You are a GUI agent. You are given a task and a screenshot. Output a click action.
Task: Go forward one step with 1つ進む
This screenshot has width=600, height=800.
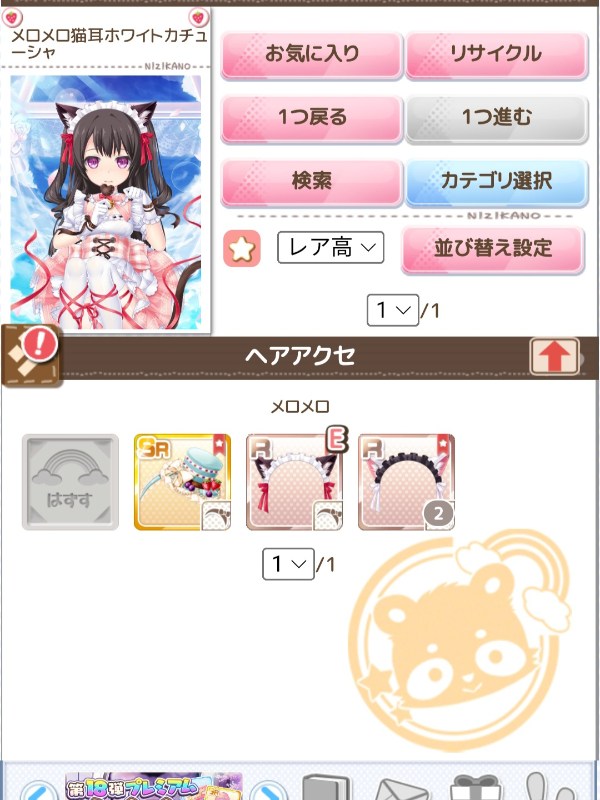pyautogui.click(x=495, y=118)
